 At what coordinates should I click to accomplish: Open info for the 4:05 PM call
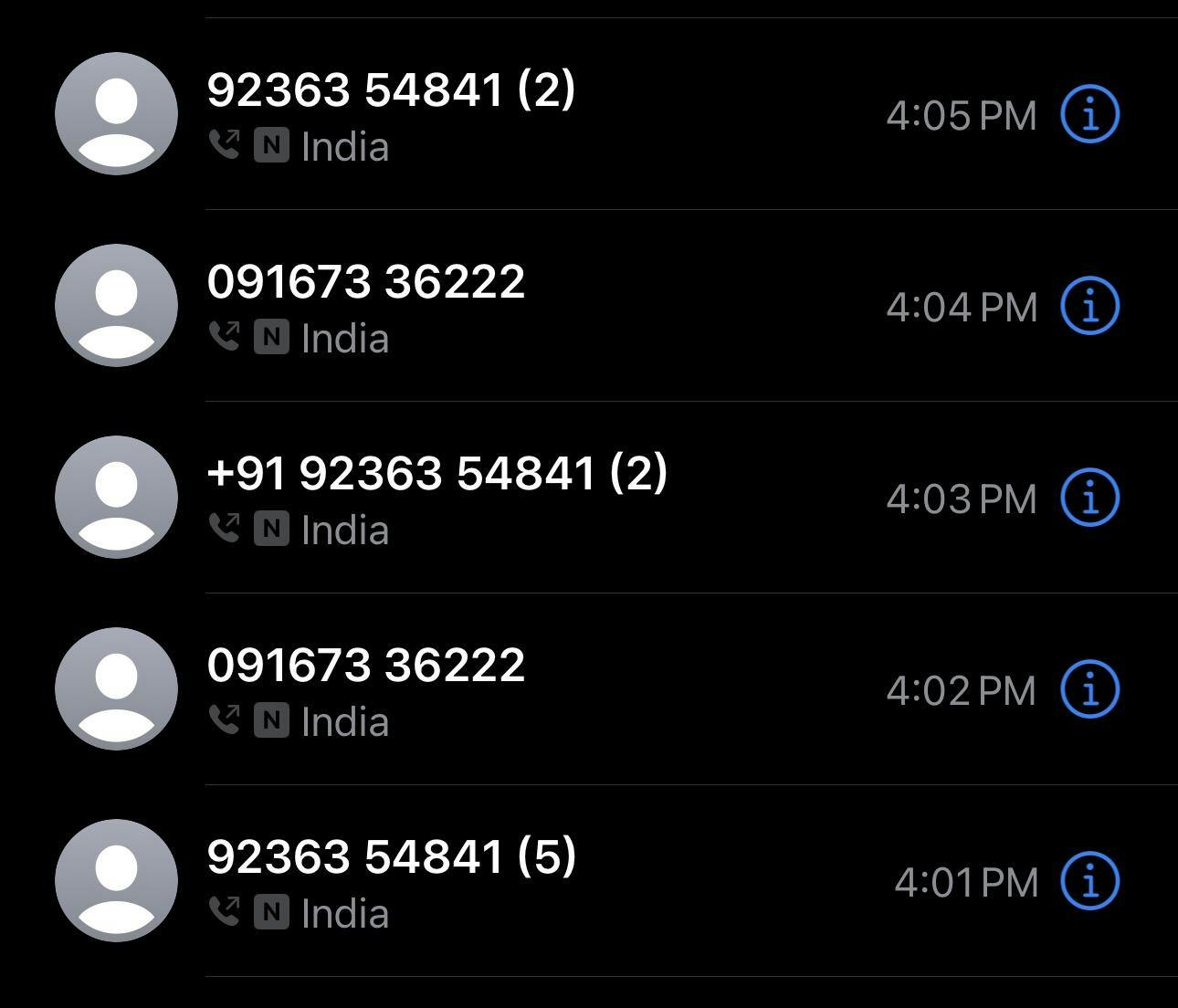click(1089, 115)
